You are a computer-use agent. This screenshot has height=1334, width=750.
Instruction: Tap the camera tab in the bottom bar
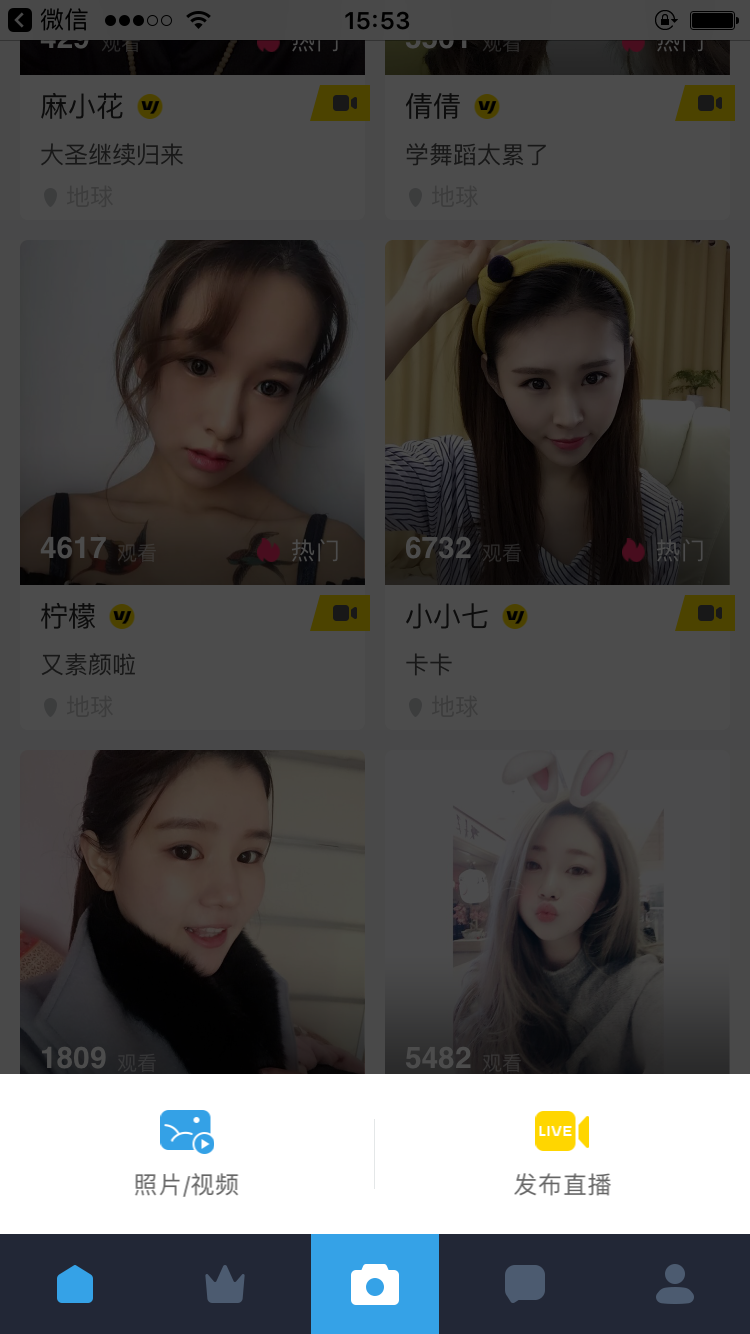click(x=375, y=1284)
